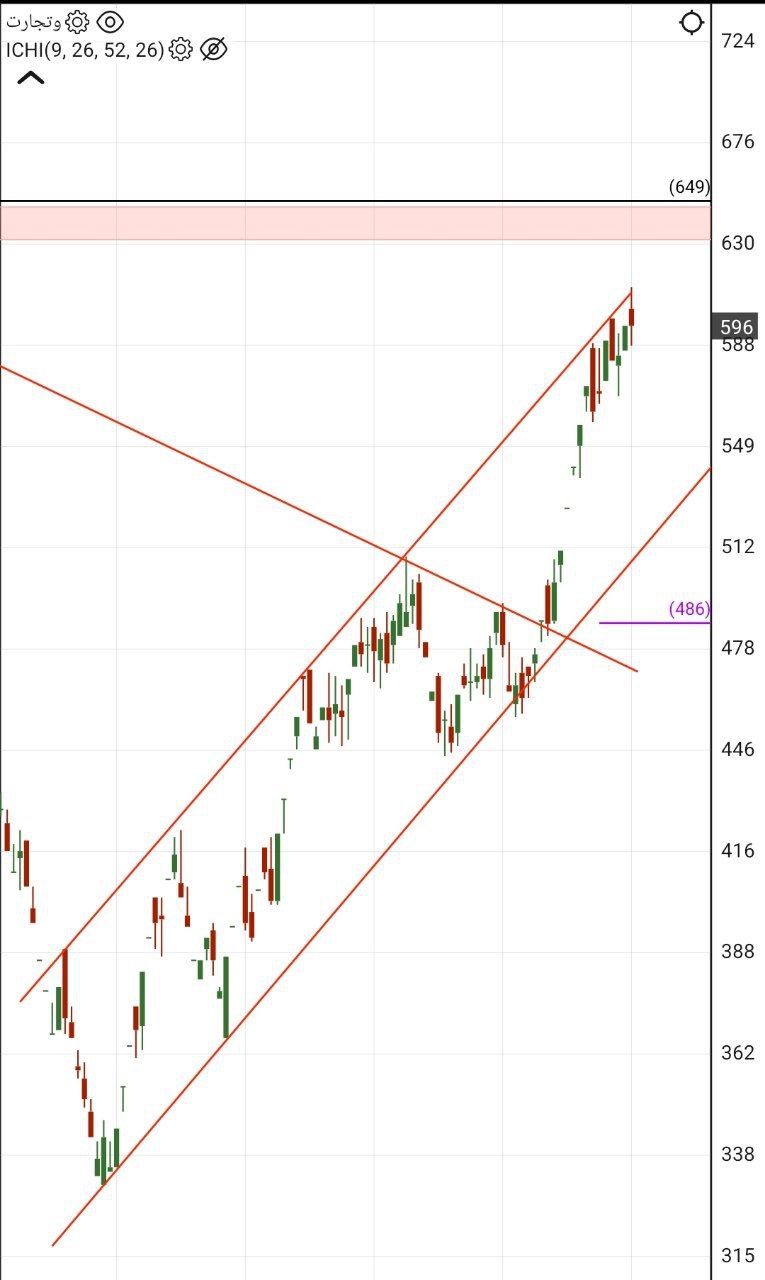Select the 596 price tag on the axis
The width and height of the screenshot is (765, 1280).
734,324
